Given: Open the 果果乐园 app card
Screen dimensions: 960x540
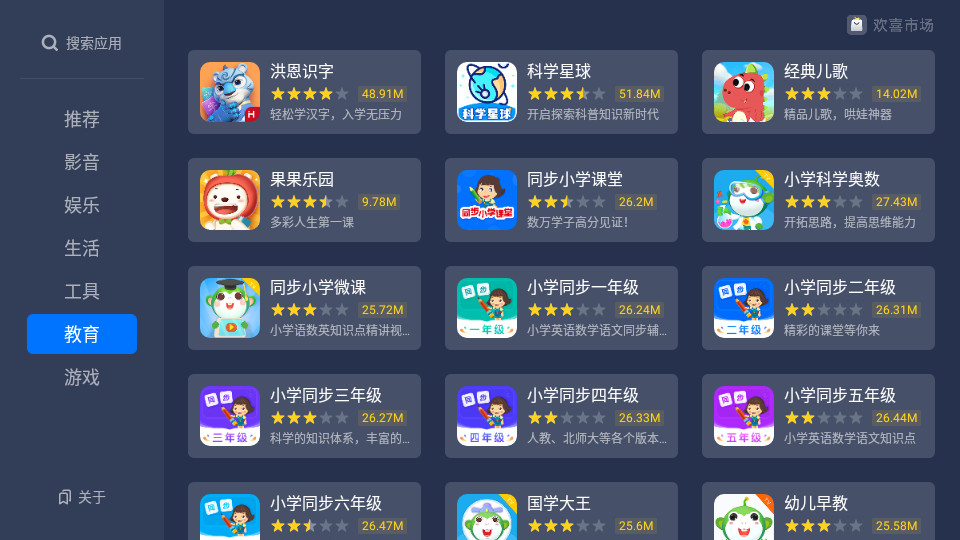Looking at the screenshot, I should coord(304,200).
